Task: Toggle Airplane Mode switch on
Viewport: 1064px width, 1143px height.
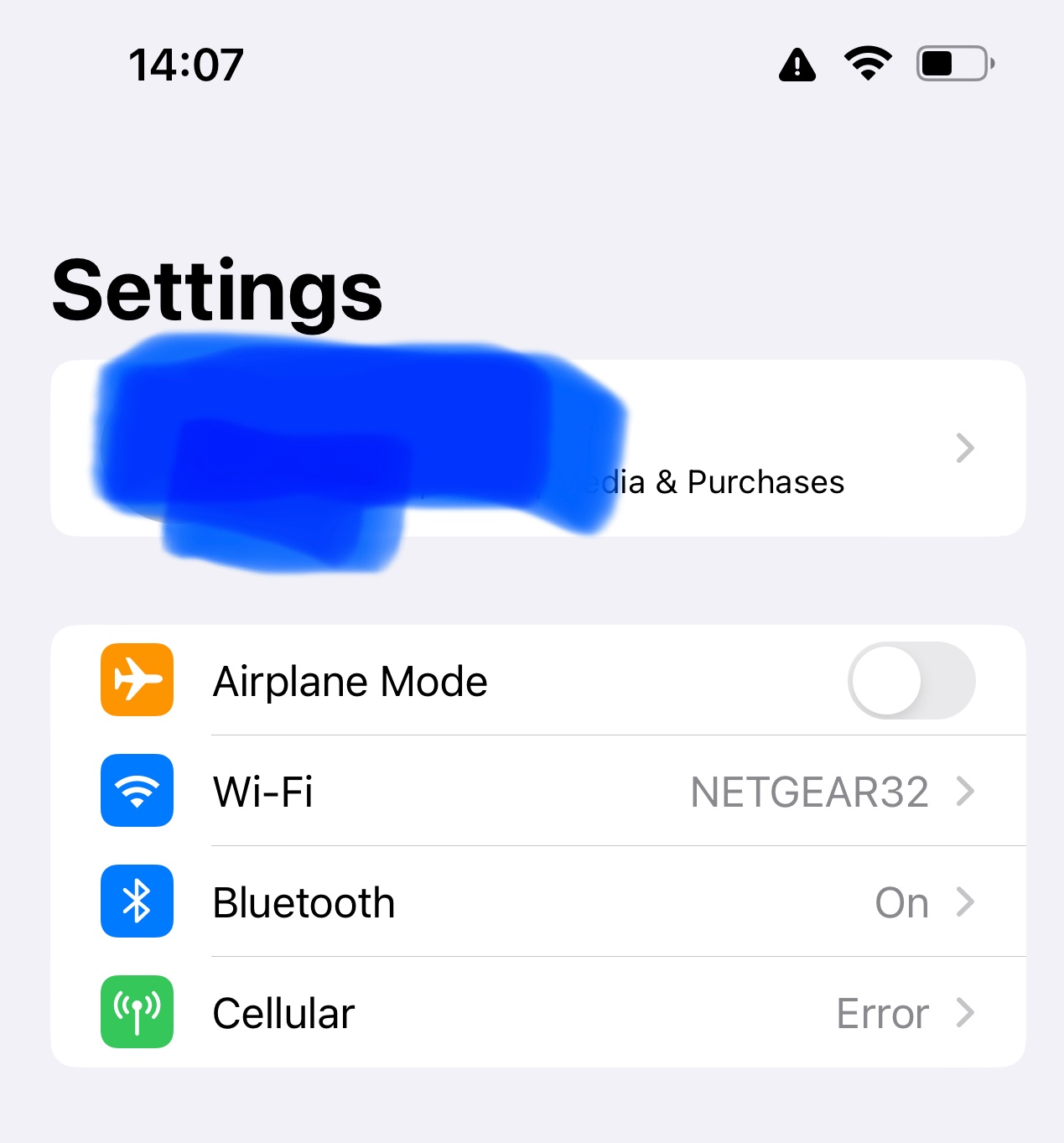Action: [x=911, y=681]
